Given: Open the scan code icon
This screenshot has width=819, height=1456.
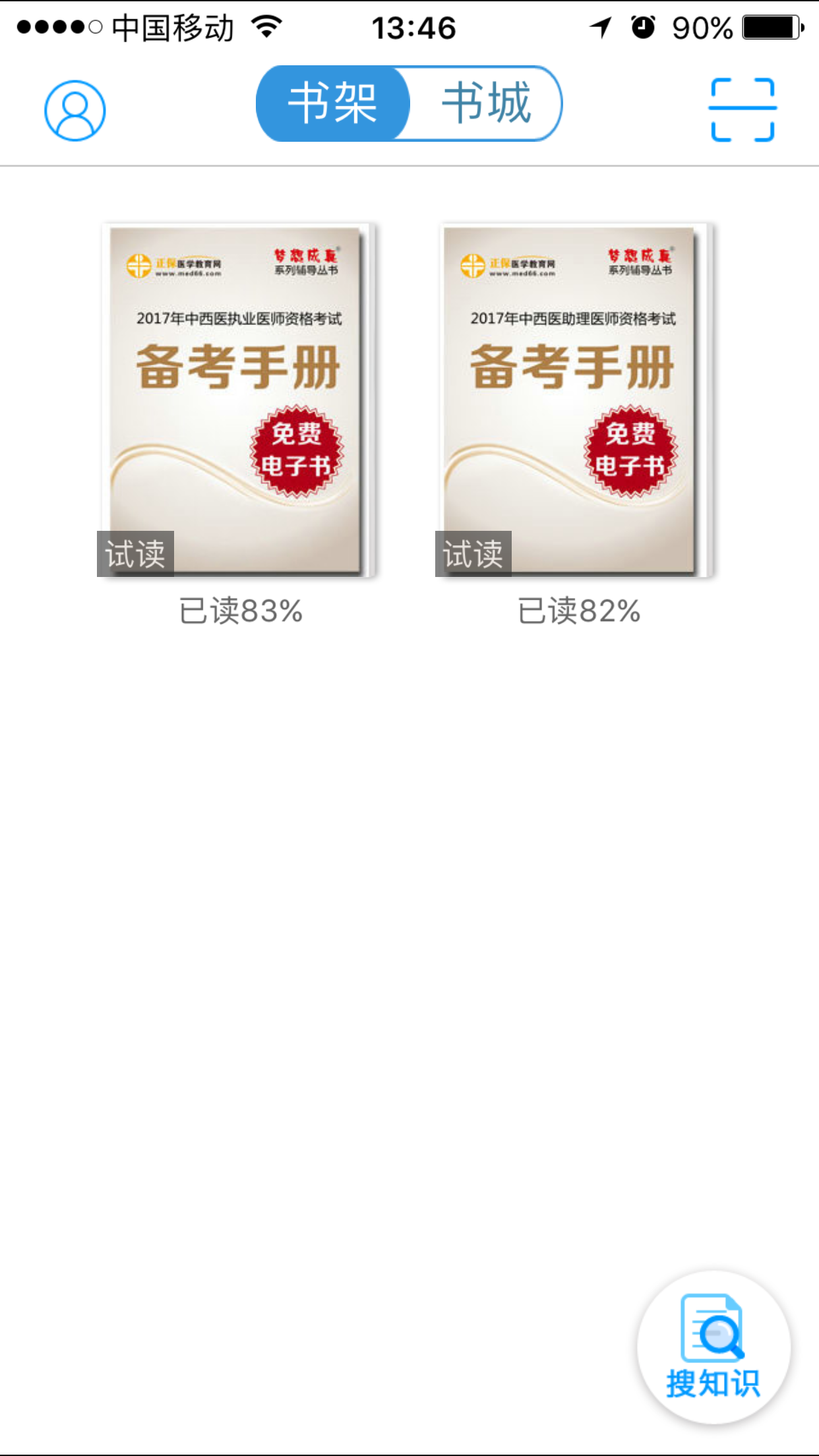Looking at the screenshot, I should coord(743,109).
